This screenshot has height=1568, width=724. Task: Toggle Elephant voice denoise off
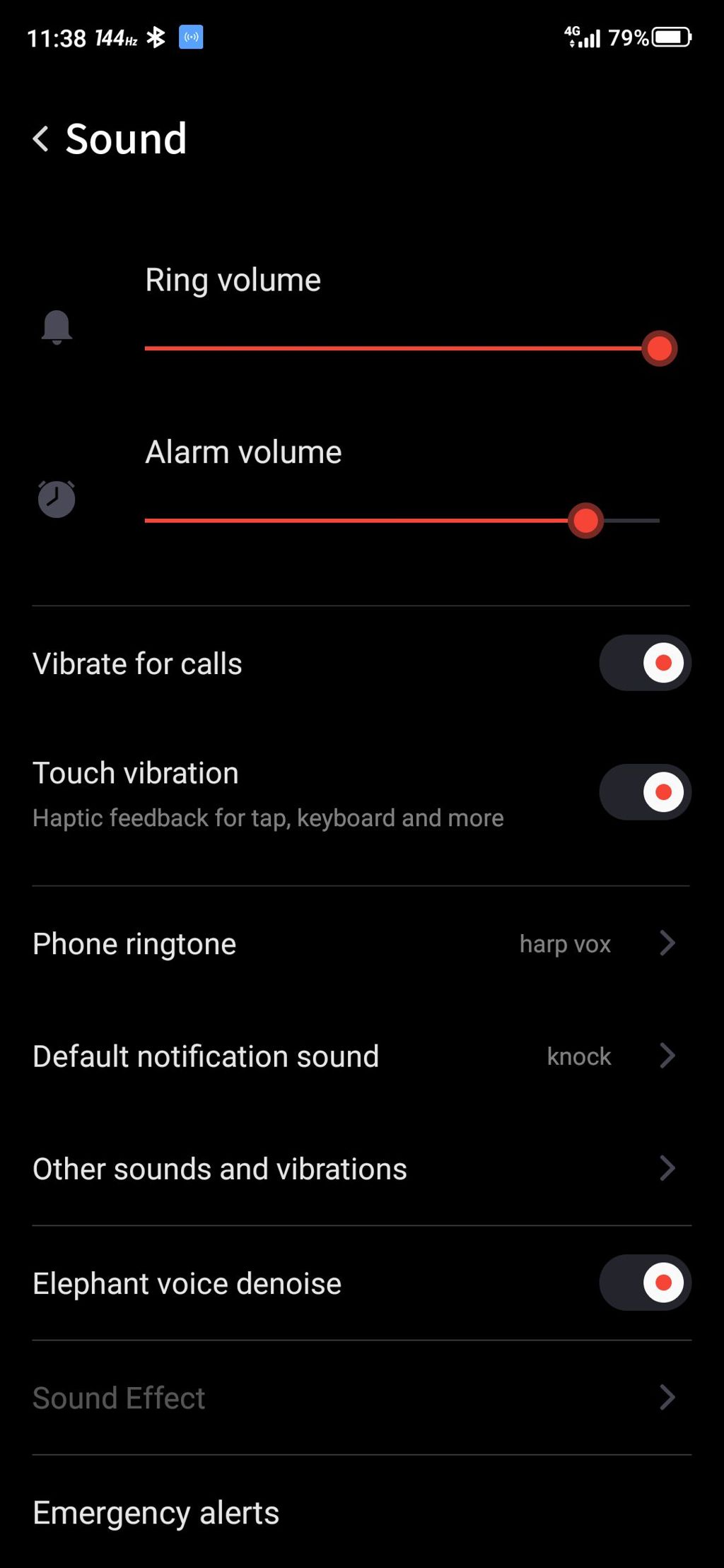click(x=645, y=1283)
